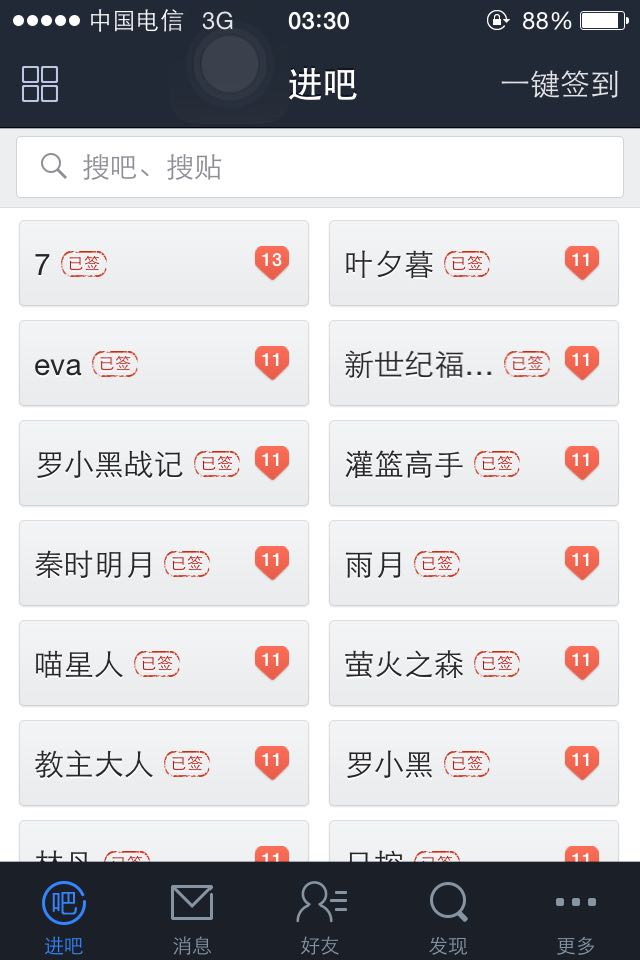Image resolution: width=640 pixels, height=960 pixels.
Task: Open the 雨月 bar
Action: 474,564
